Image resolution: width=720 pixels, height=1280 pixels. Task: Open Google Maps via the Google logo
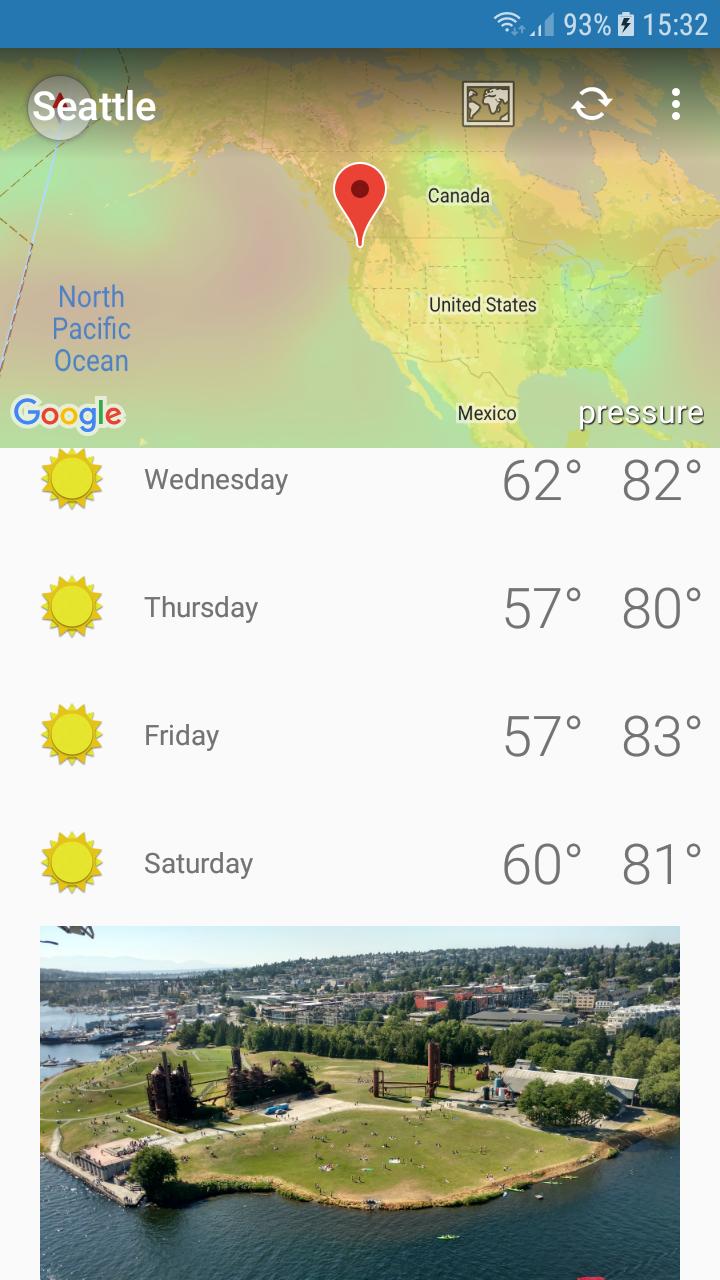point(68,411)
